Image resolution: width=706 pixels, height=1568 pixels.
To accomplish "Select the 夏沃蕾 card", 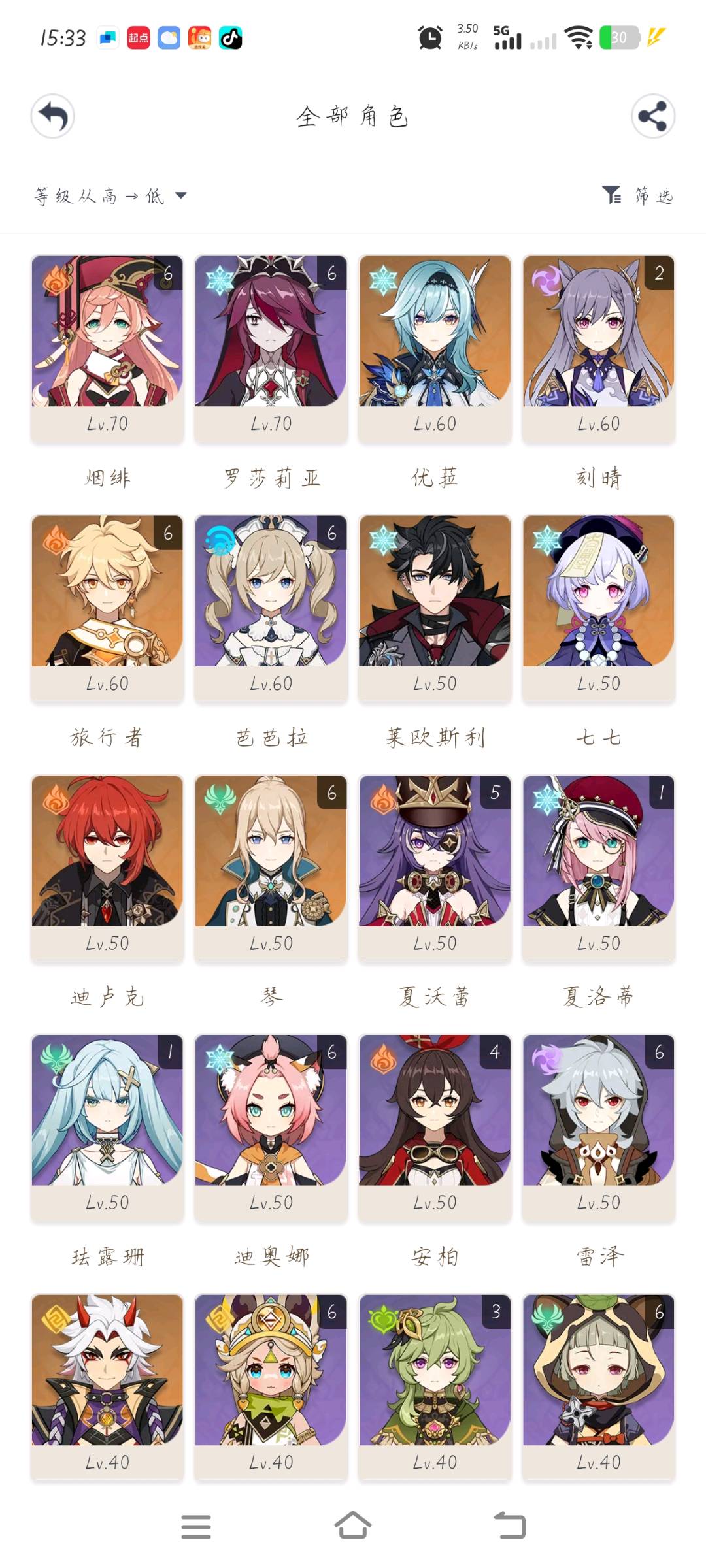I will pos(435,867).
